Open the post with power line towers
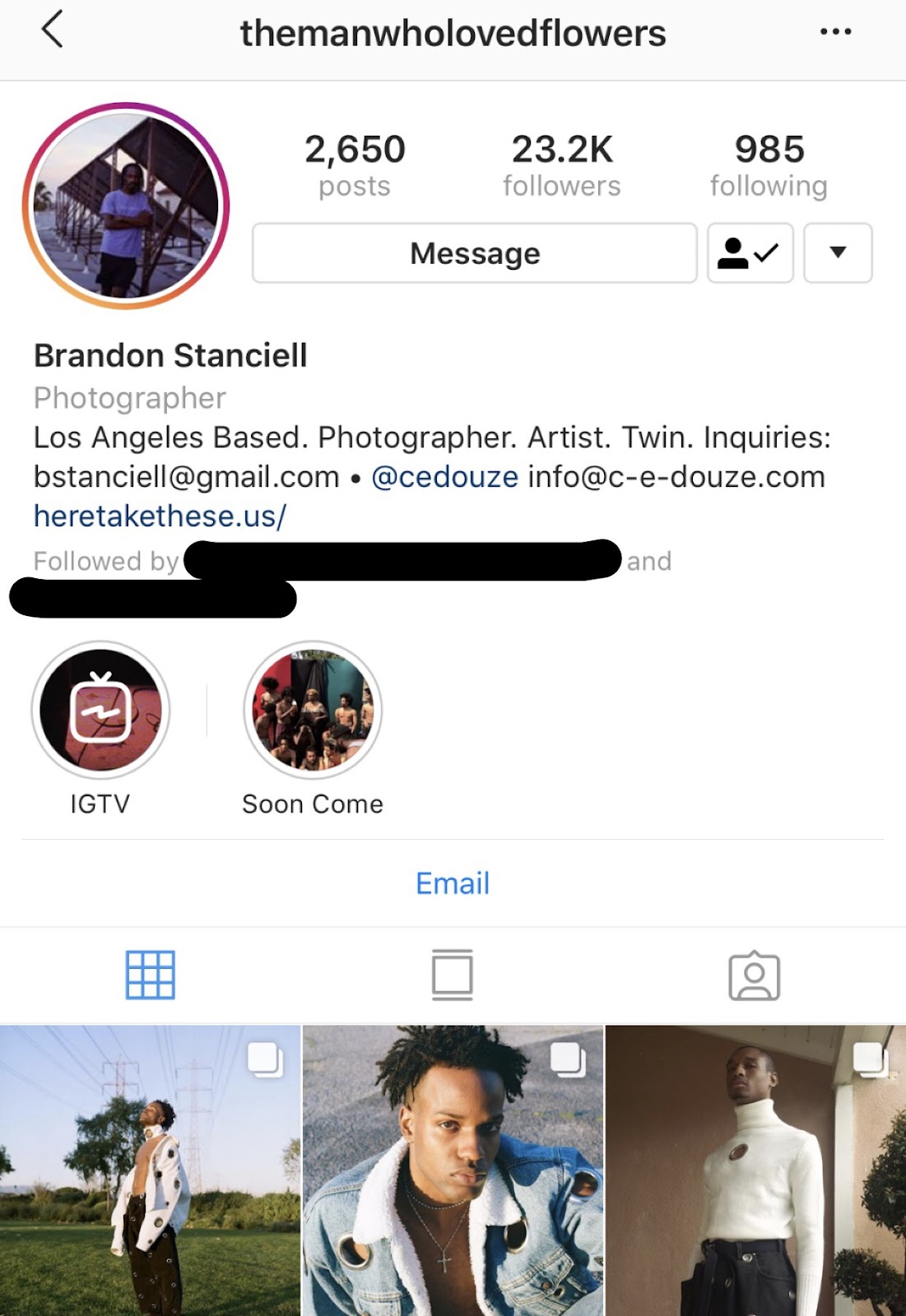The image size is (906, 1316). pos(150,1170)
